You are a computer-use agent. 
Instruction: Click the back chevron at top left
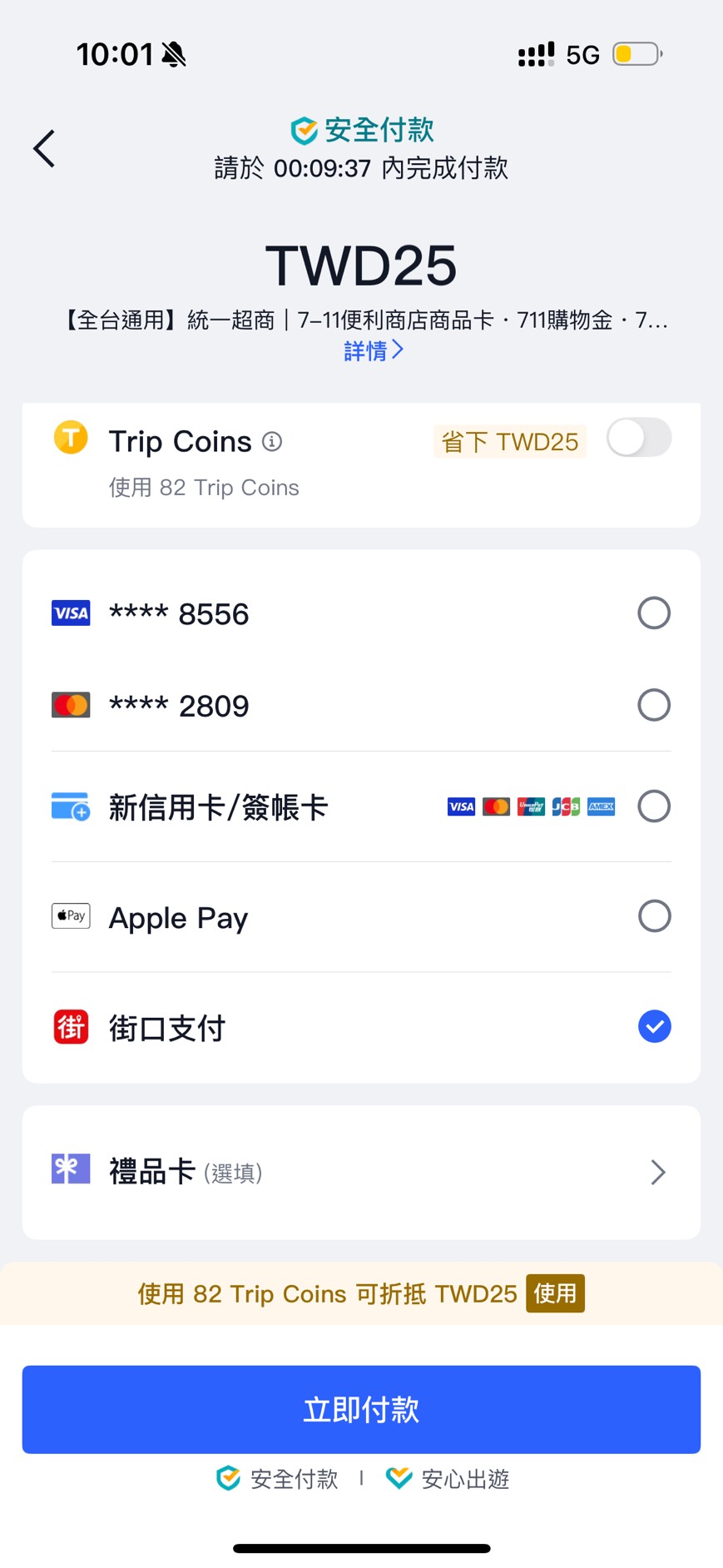(43, 148)
